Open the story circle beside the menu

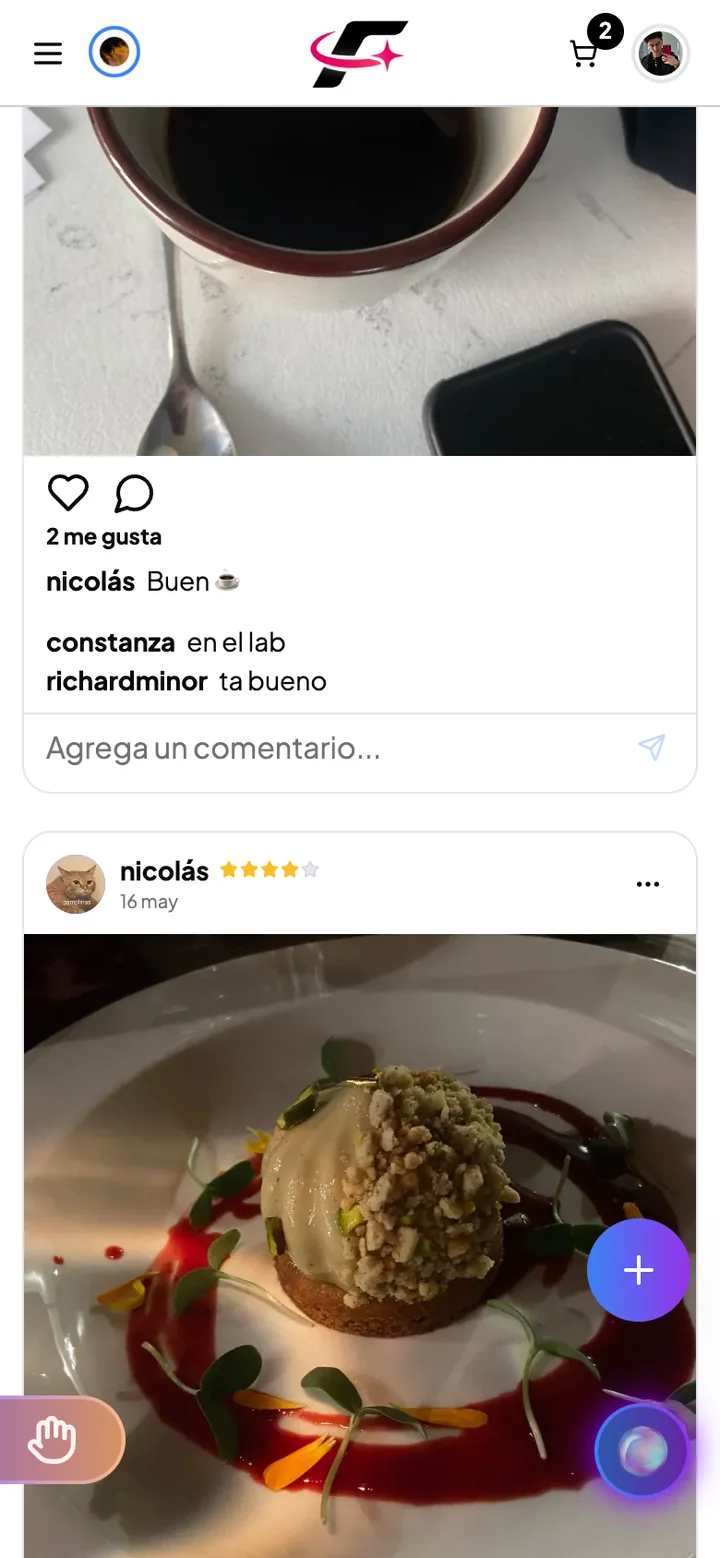[114, 52]
